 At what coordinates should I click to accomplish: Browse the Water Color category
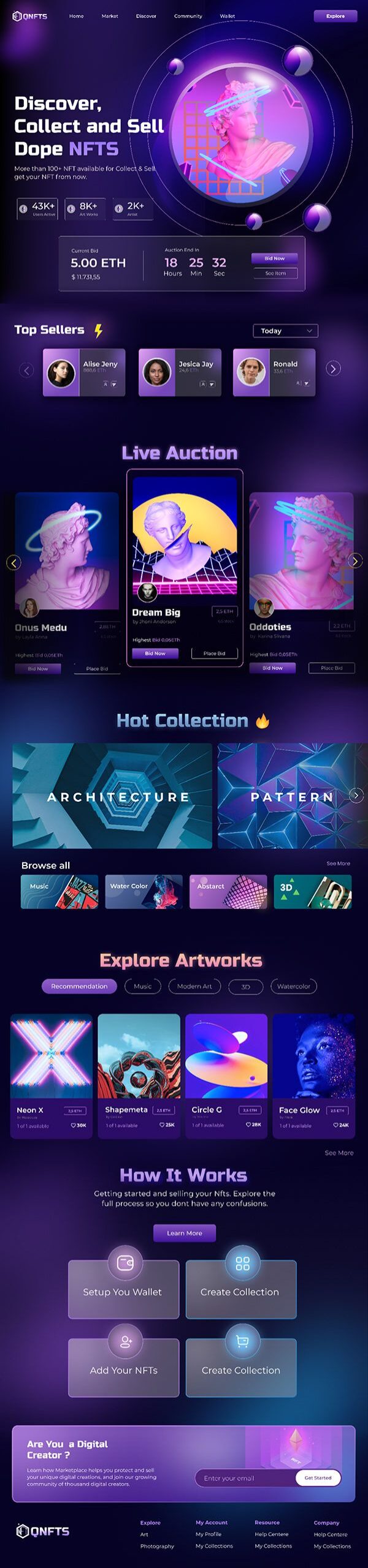point(144,892)
